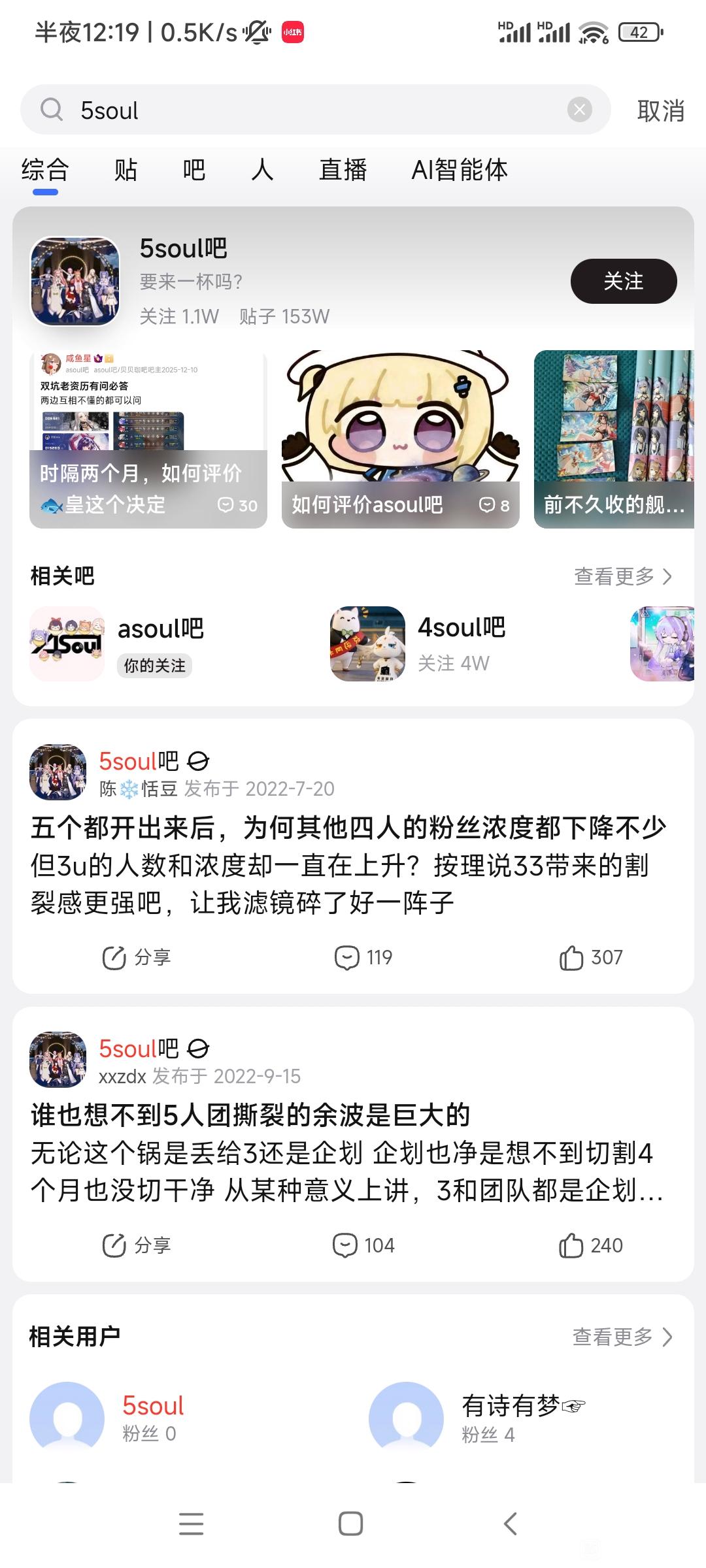The image size is (706, 1568).
Task: Open the 如何评价asoul吧 post tile
Action: tap(400, 439)
